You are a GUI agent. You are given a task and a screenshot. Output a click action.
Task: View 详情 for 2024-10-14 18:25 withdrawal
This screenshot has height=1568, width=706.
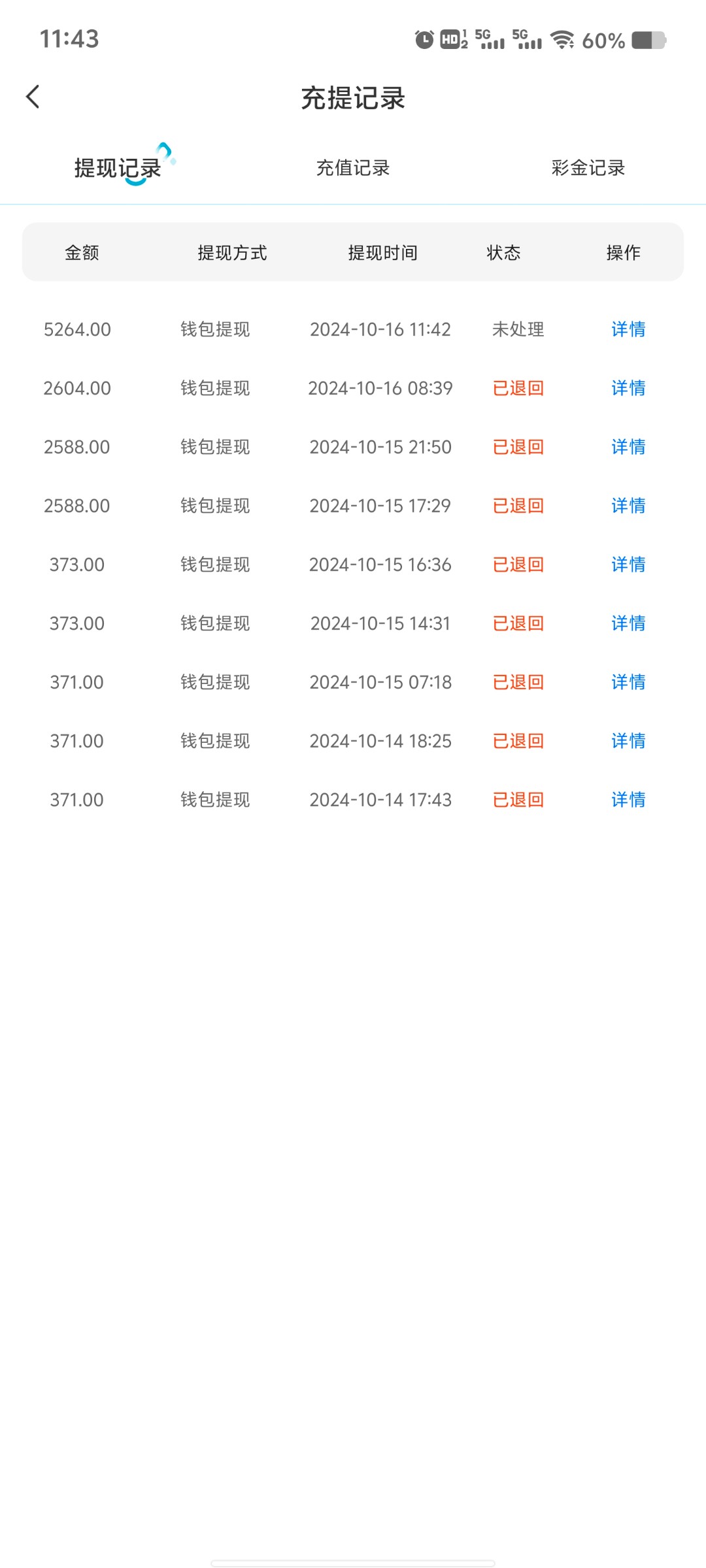[x=628, y=741]
